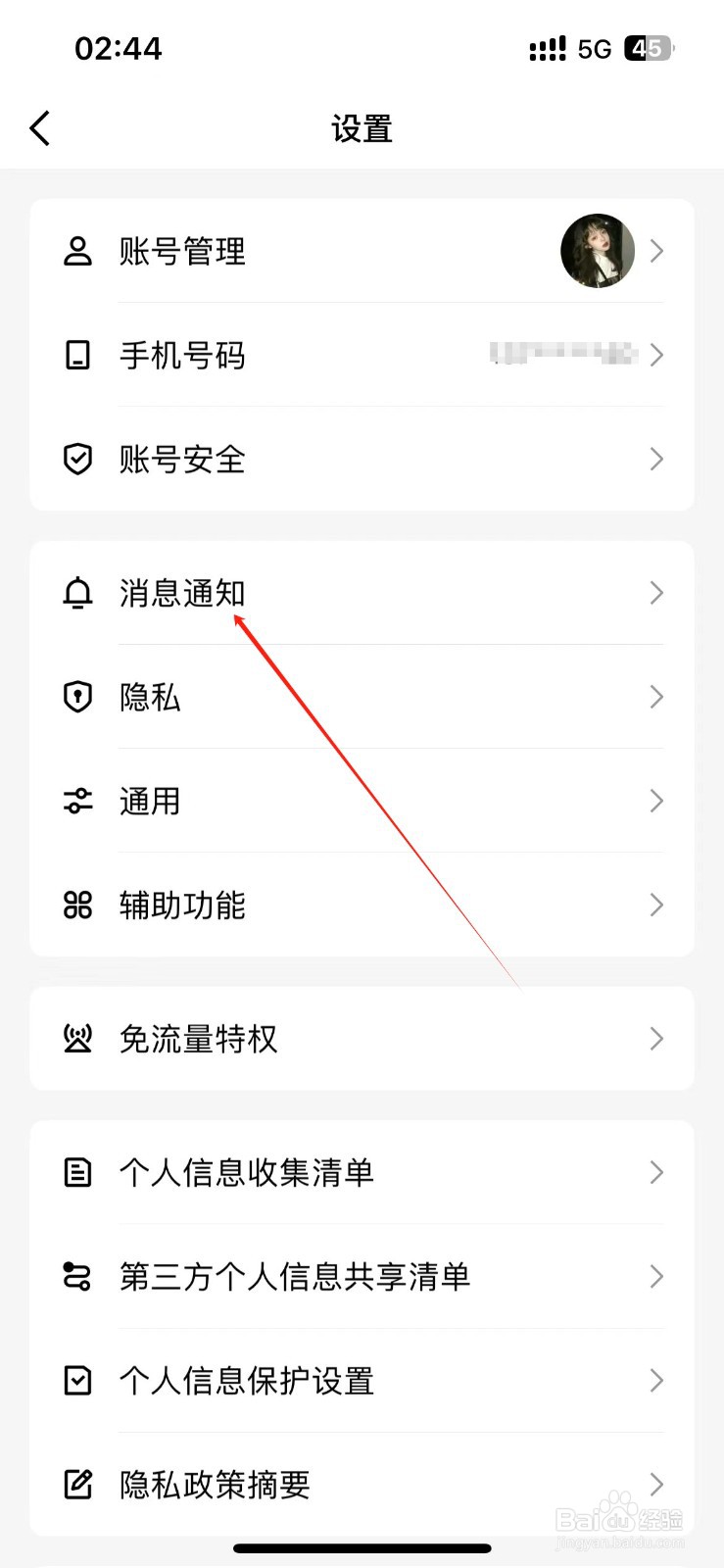Screen dimensions: 724x1568
Task: Click the 隐私政策摘要 edit icon
Action: [x=78, y=1485]
